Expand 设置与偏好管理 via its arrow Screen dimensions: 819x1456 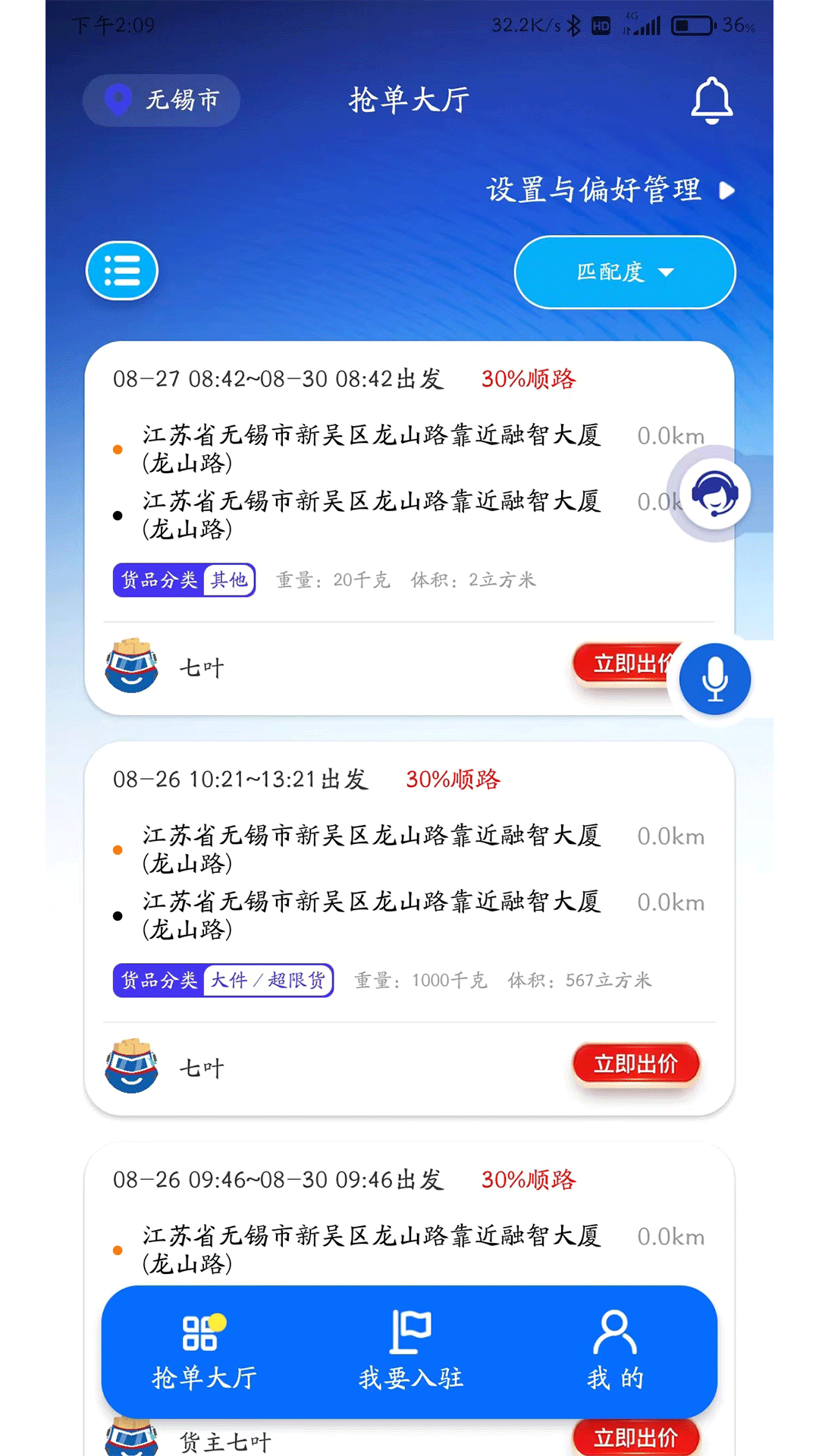[x=726, y=190]
